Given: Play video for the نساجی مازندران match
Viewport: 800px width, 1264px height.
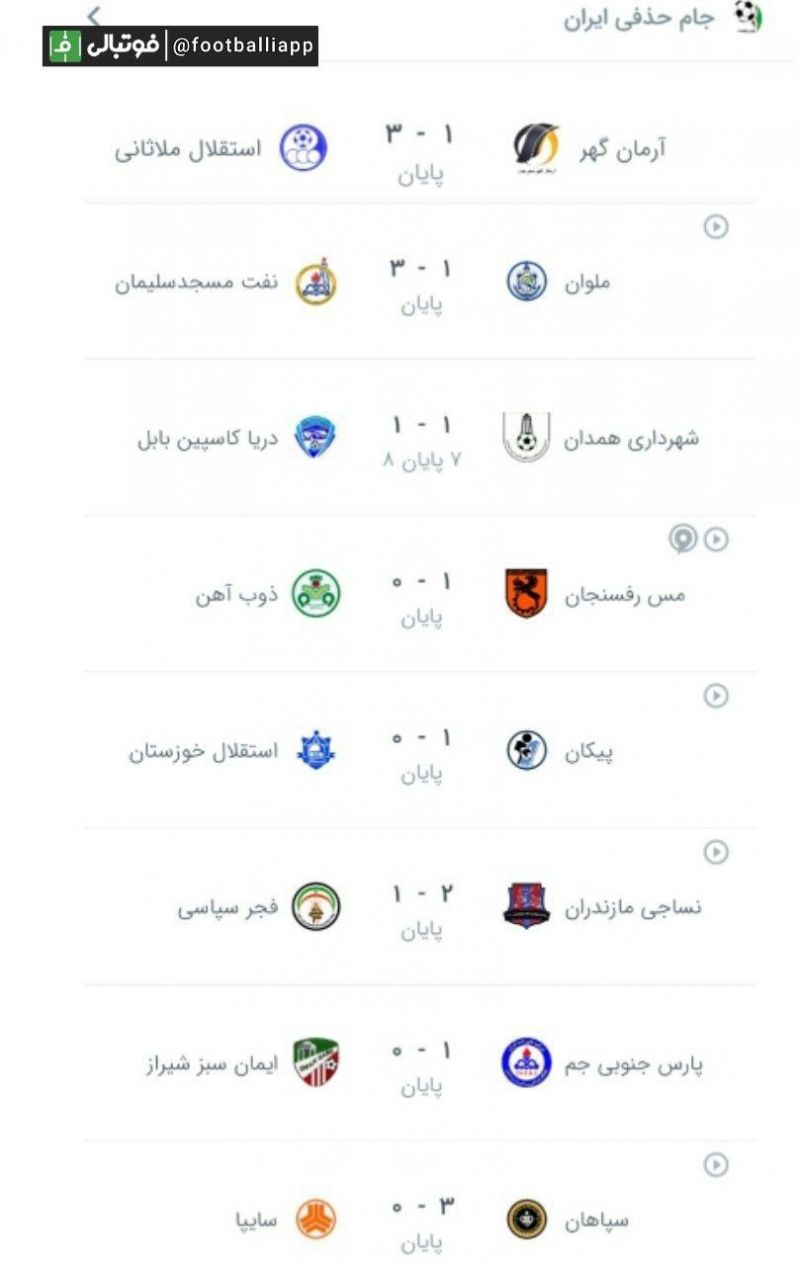Looking at the screenshot, I should click(x=715, y=851).
